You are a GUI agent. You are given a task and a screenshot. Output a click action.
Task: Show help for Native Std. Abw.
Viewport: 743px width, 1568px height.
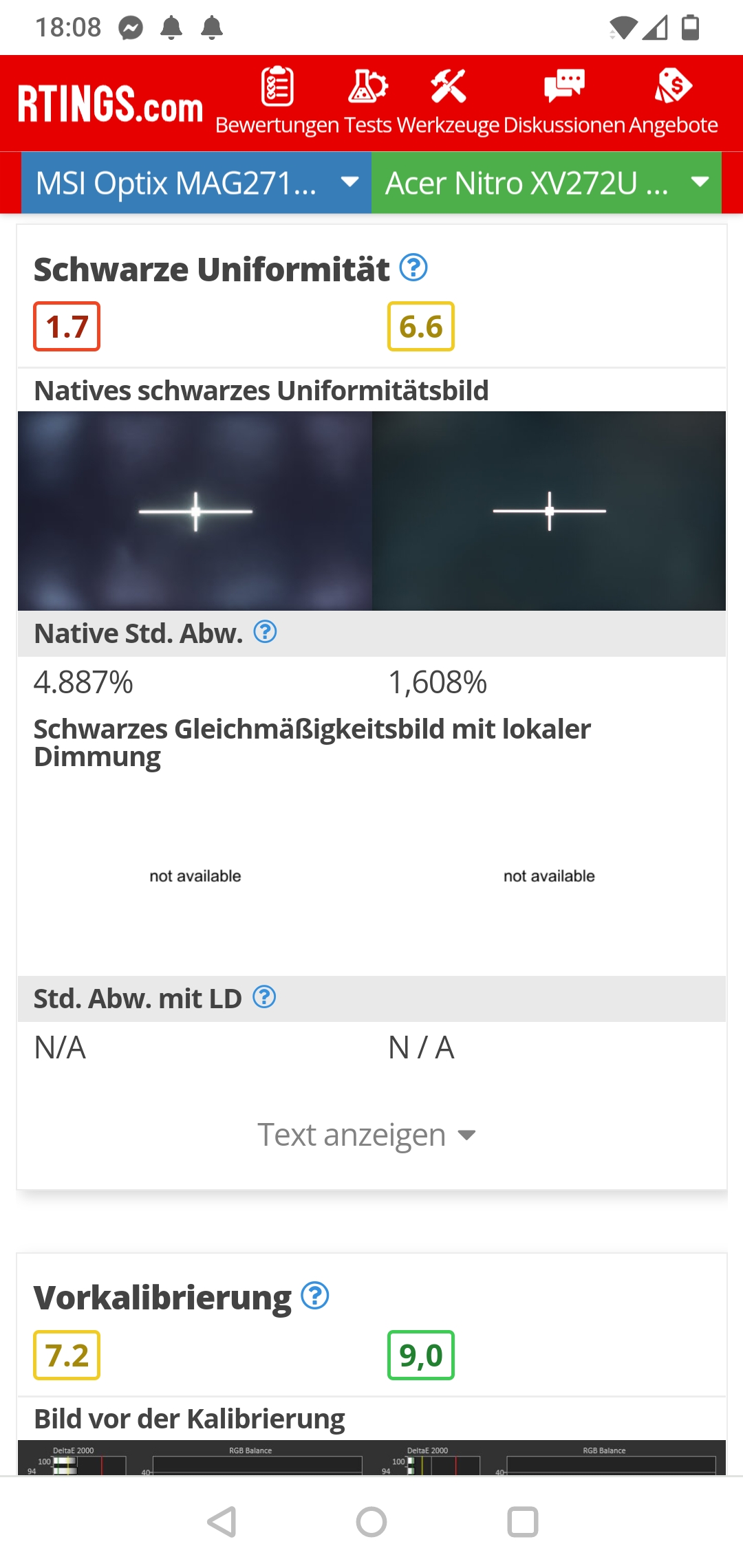point(265,631)
